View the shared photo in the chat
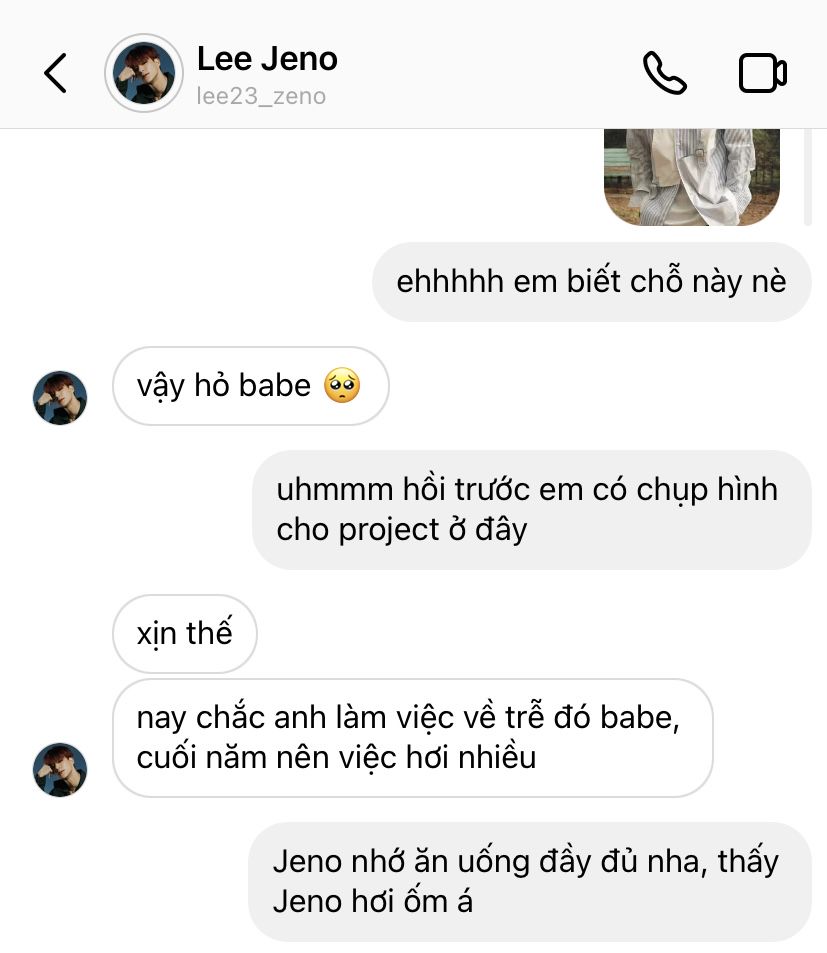The image size is (827, 953). (692, 178)
